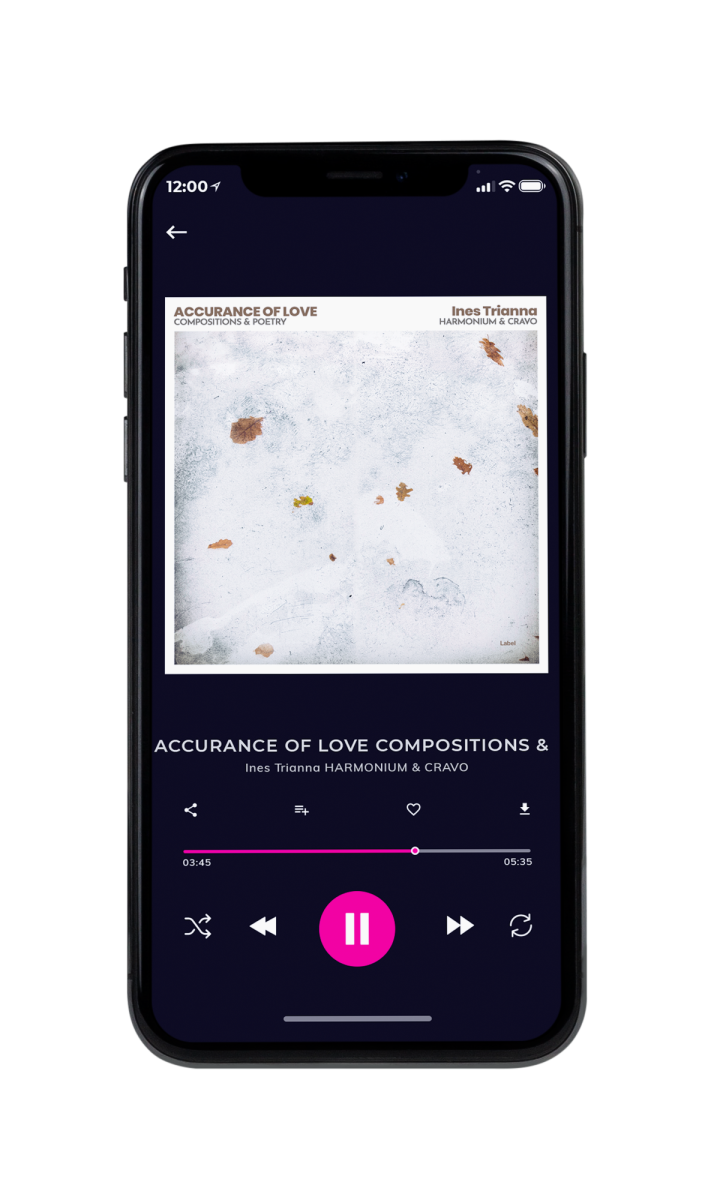The image size is (720, 1200).
Task: Add the song to a playlist
Action: 301,810
